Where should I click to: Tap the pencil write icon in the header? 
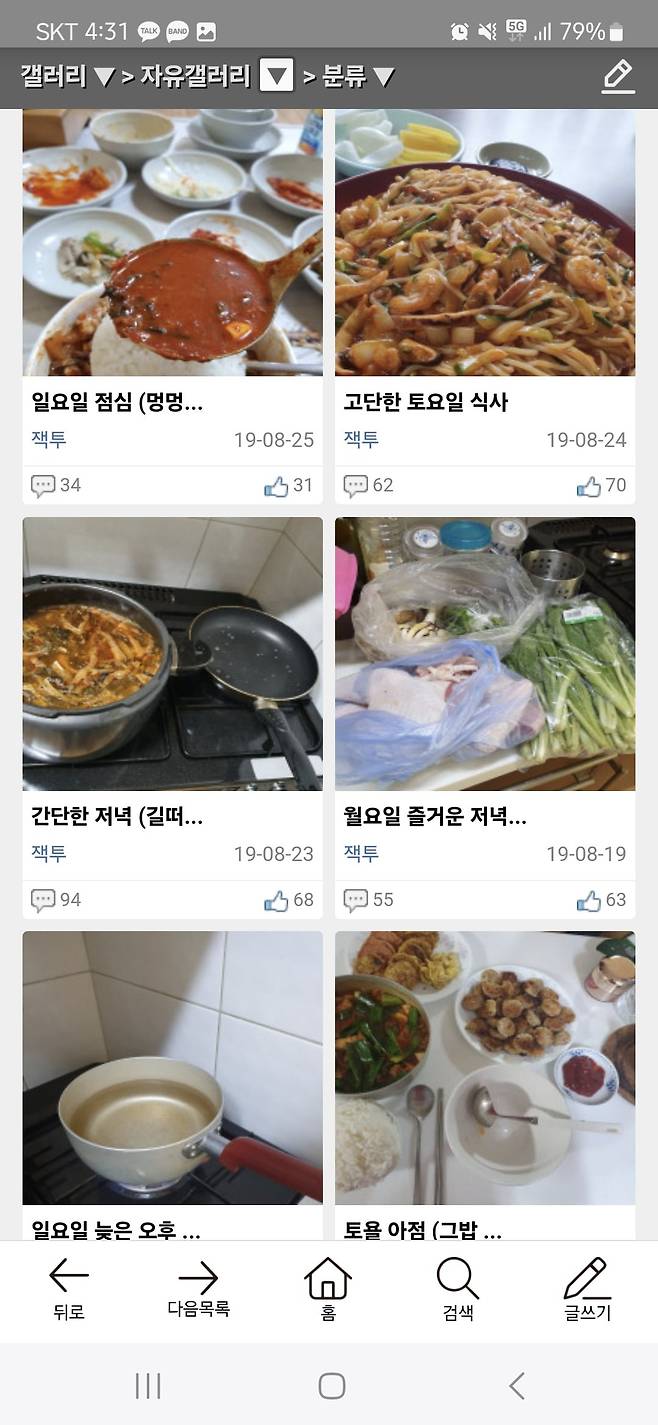[x=618, y=76]
